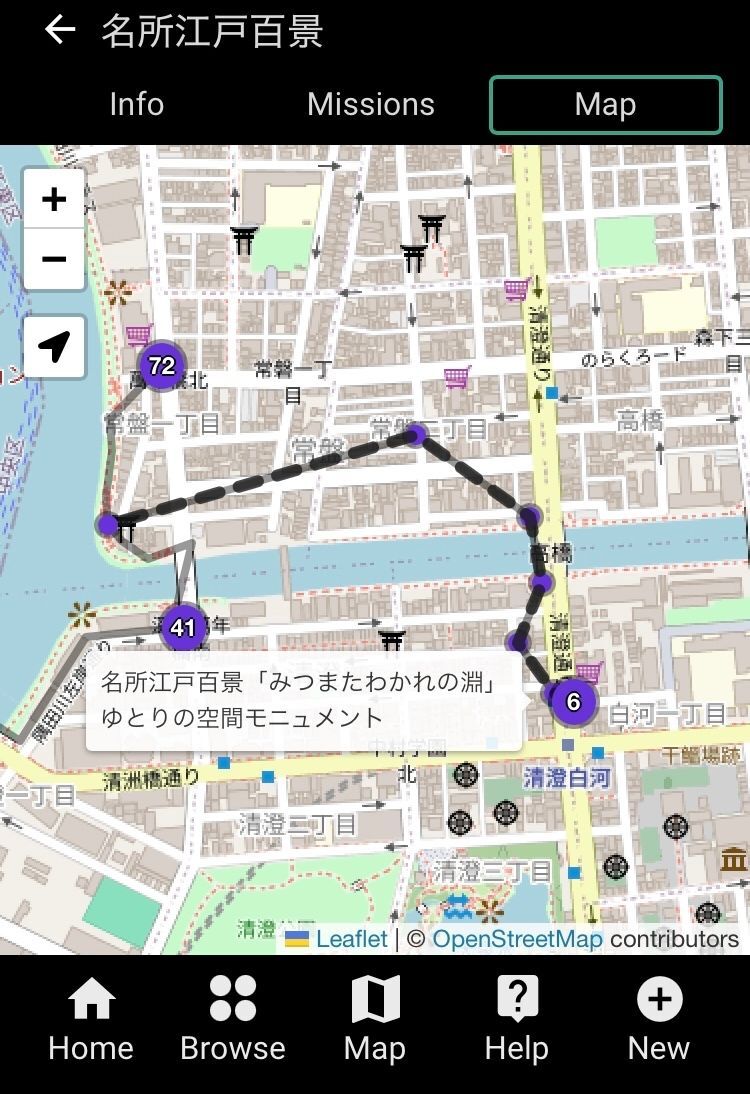Screen dimensions: 750x1094
Task: Switch to the Info tab
Action: point(136,104)
